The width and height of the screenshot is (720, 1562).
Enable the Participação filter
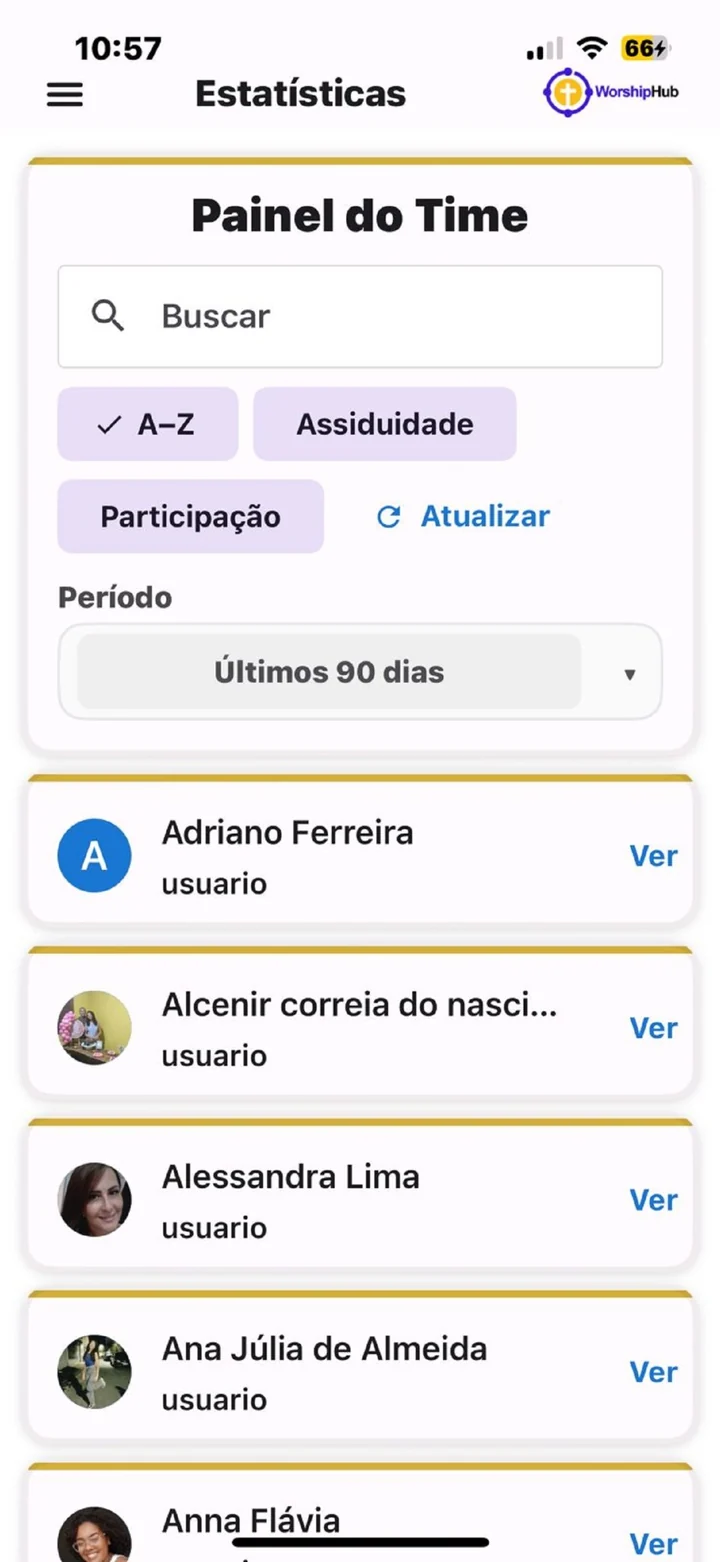[x=190, y=516]
